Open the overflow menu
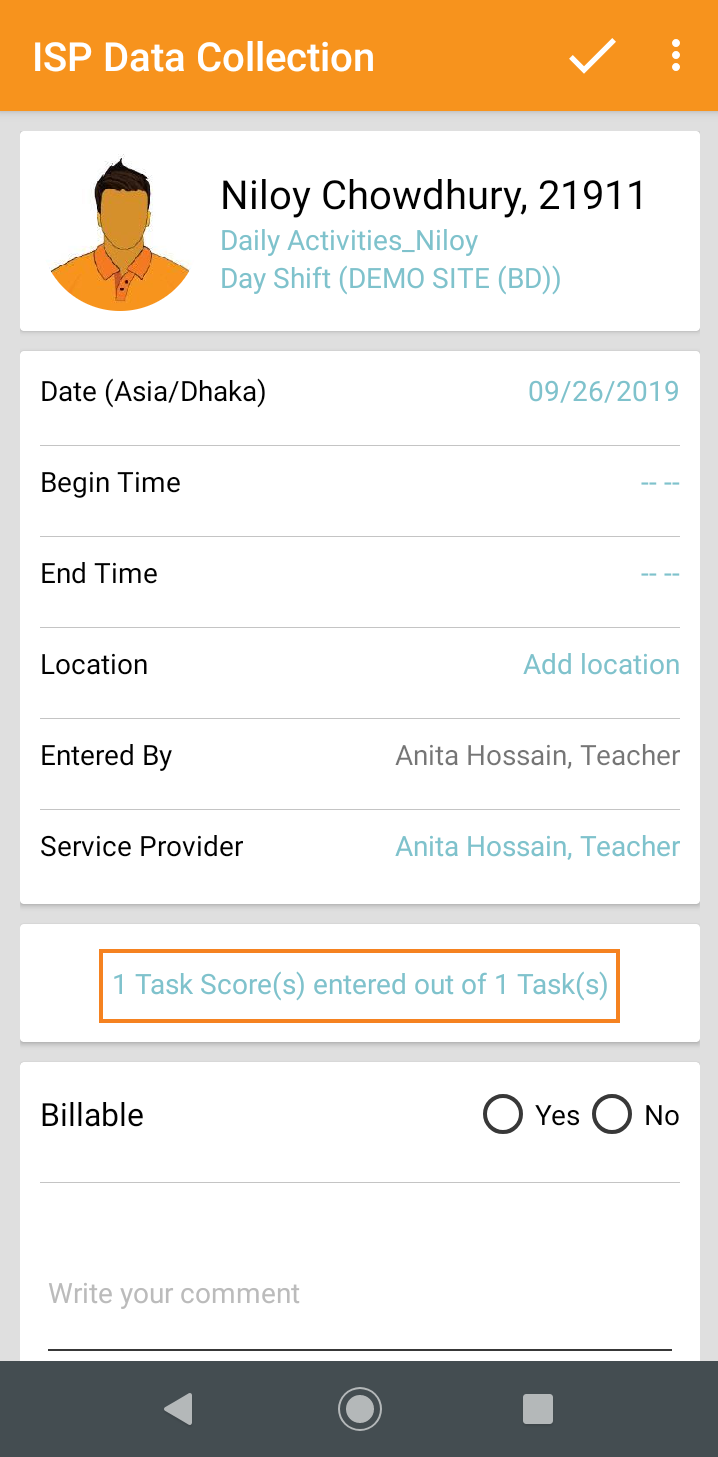Image resolution: width=718 pixels, height=1457 pixels. tap(676, 57)
